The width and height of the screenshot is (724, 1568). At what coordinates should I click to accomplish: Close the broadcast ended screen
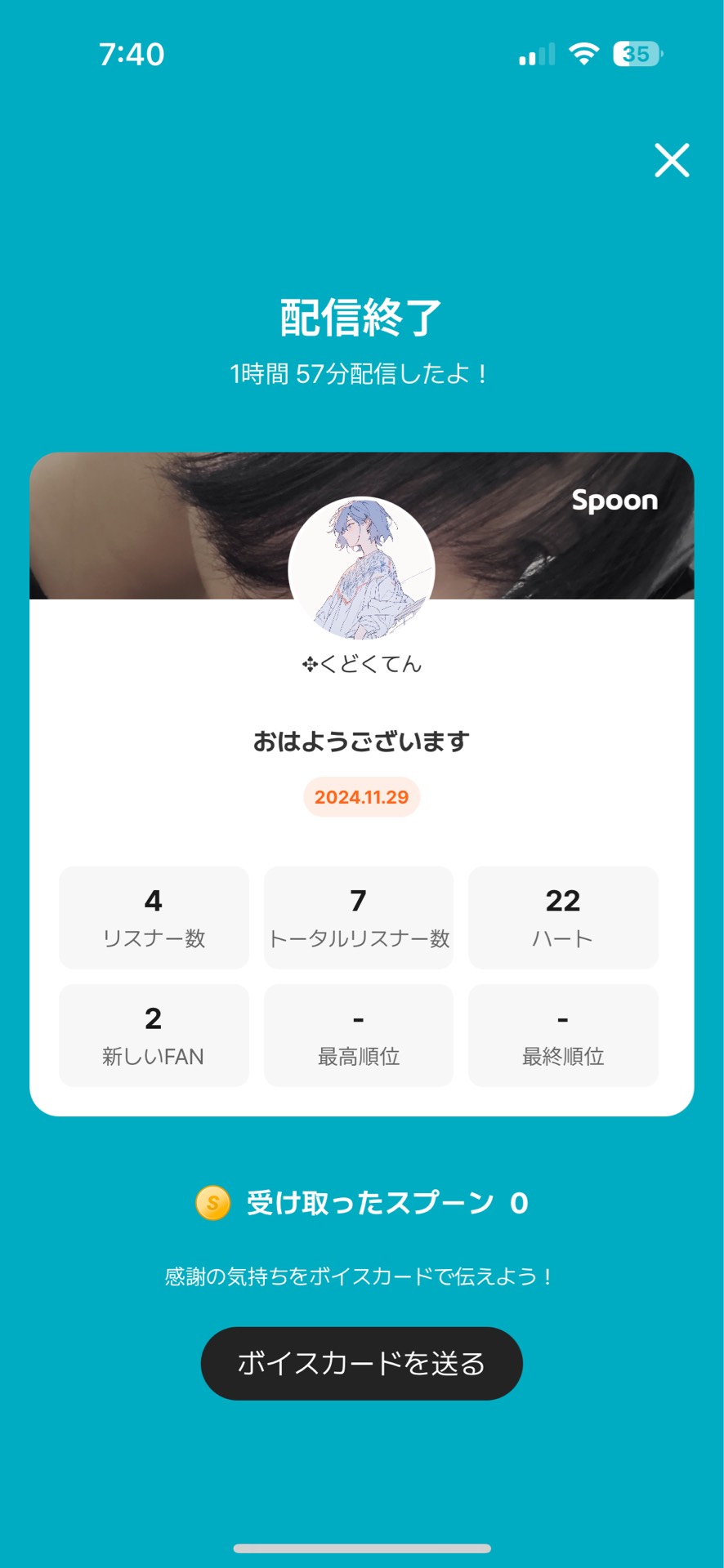click(672, 160)
